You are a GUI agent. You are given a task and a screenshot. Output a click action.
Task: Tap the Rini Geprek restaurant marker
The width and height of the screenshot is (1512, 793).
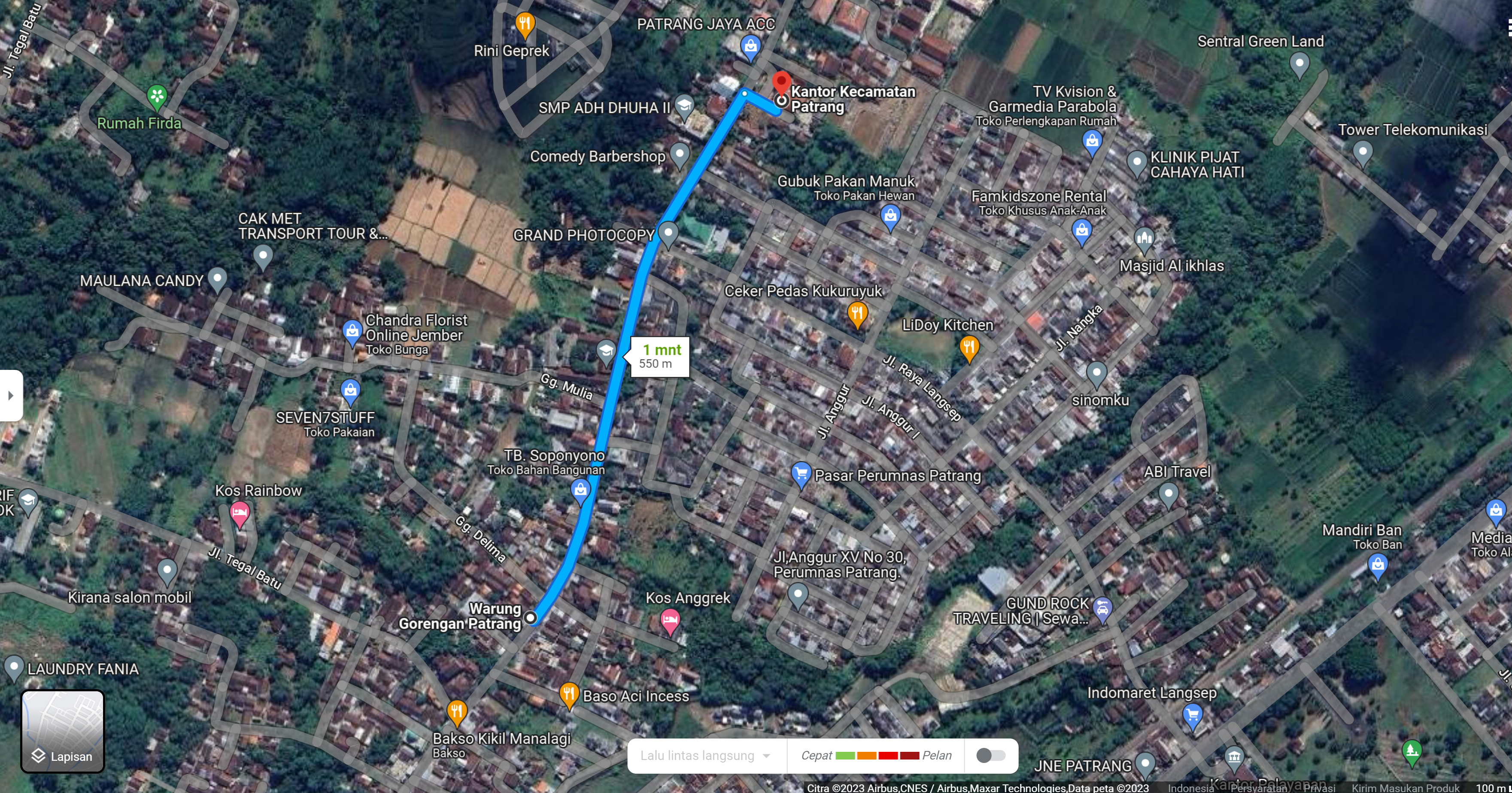(524, 24)
